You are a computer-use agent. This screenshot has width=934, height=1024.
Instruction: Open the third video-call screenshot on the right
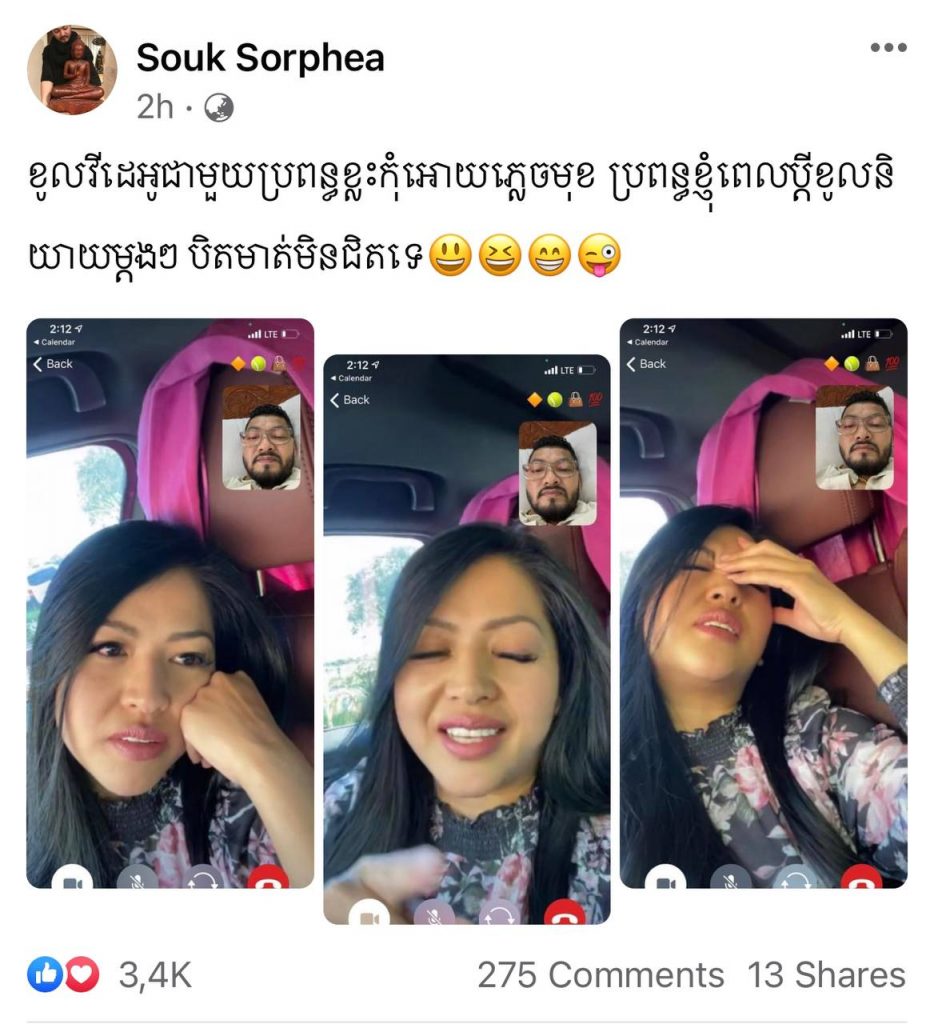pyautogui.click(x=763, y=603)
